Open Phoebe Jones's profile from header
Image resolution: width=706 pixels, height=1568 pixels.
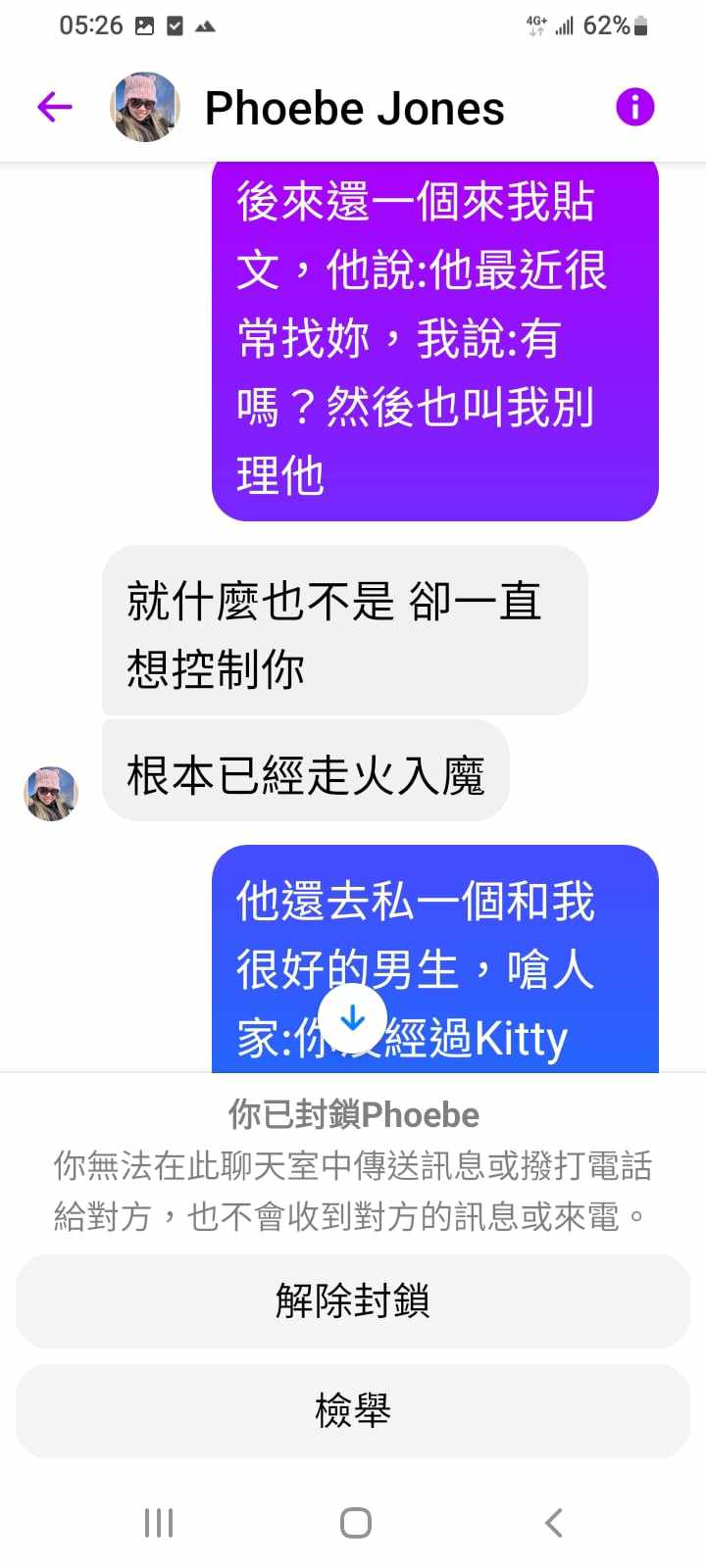point(353,108)
